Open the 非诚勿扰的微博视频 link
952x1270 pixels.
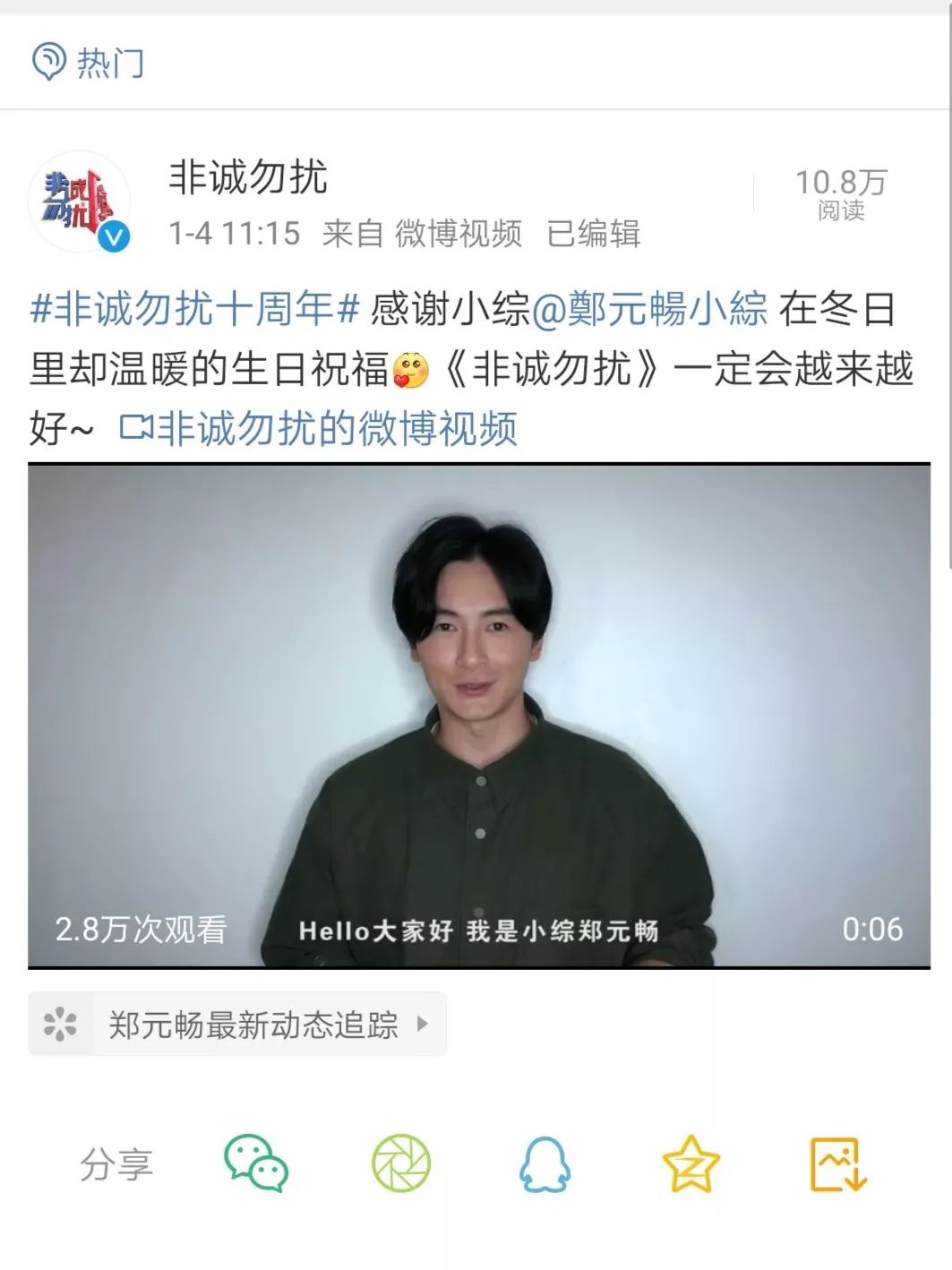tap(320, 428)
